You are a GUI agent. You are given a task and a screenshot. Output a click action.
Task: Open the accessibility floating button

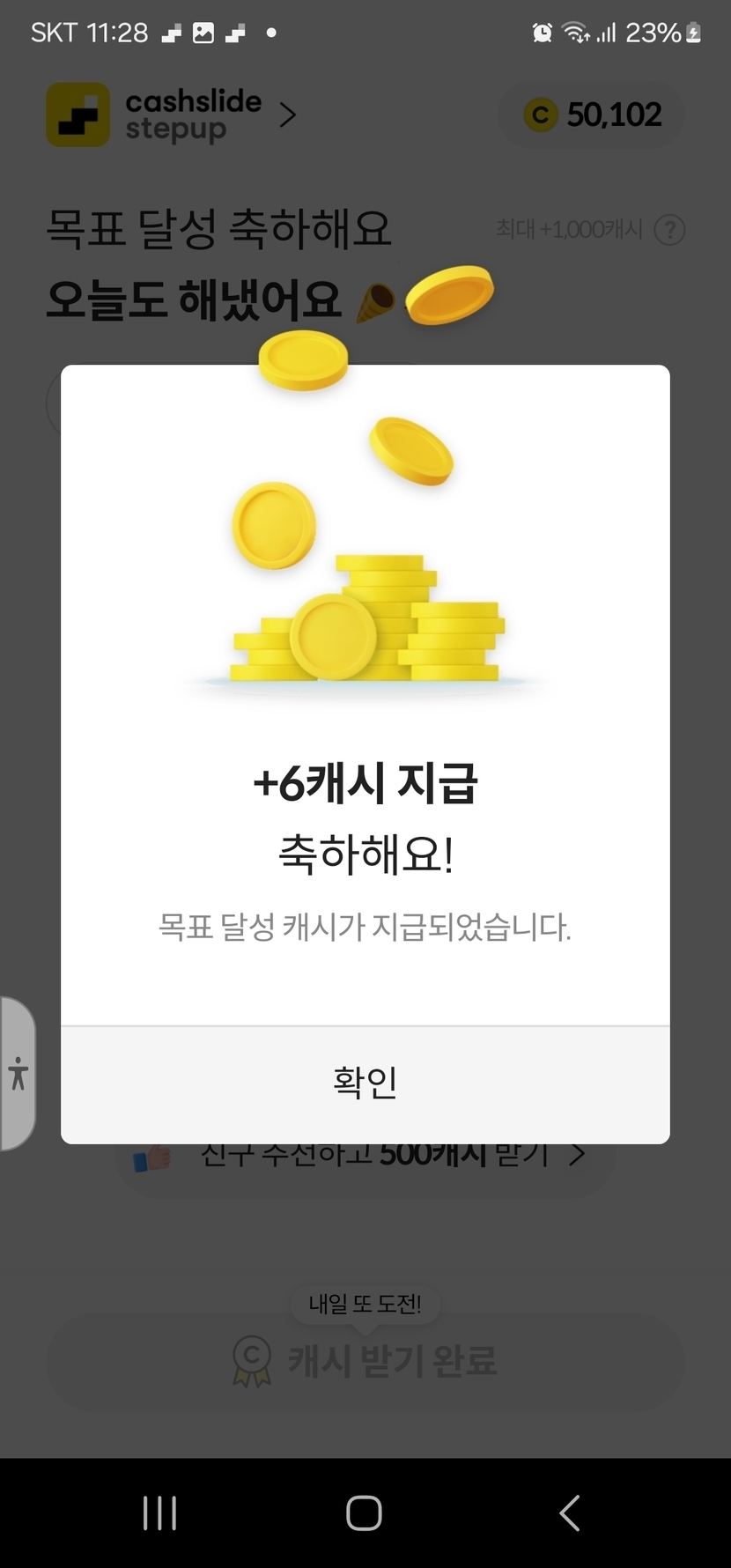18,1074
